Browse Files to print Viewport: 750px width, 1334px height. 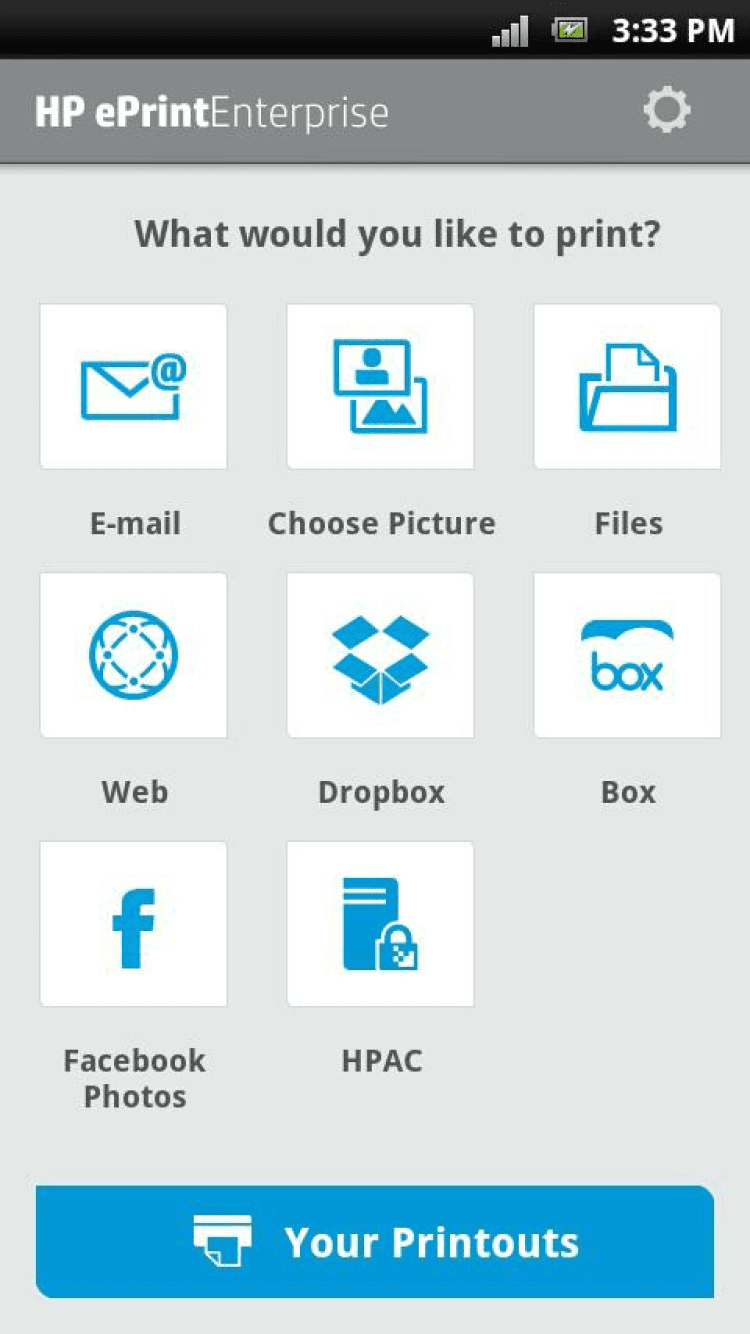coord(627,387)
